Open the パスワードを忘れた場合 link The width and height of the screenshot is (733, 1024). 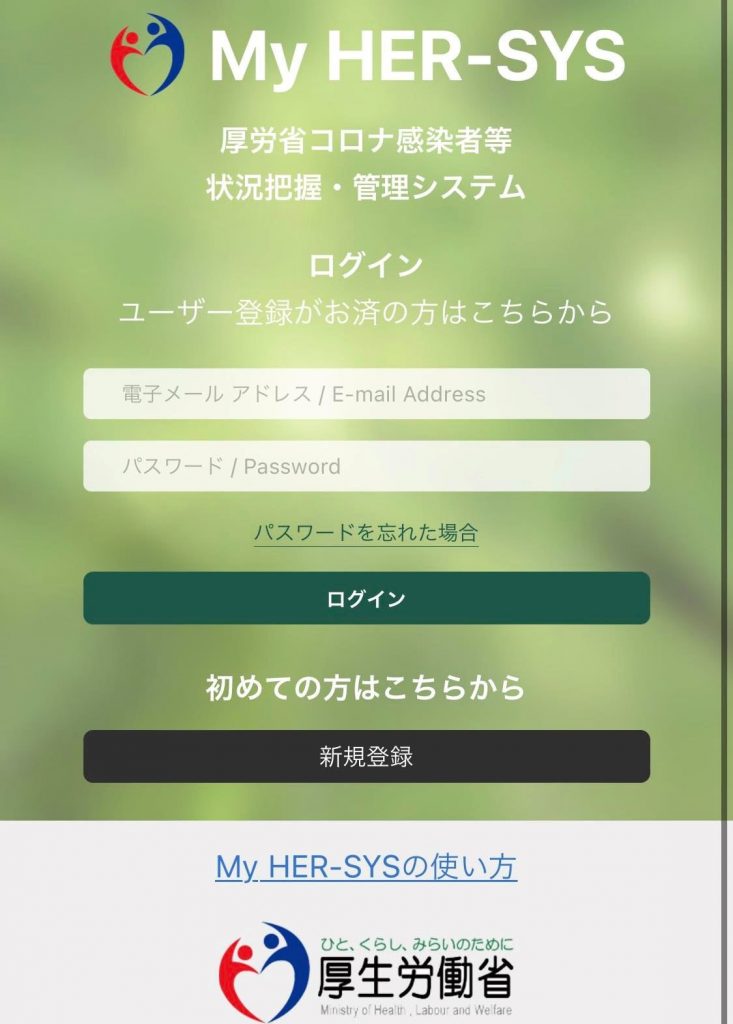(x=366, y=532)
